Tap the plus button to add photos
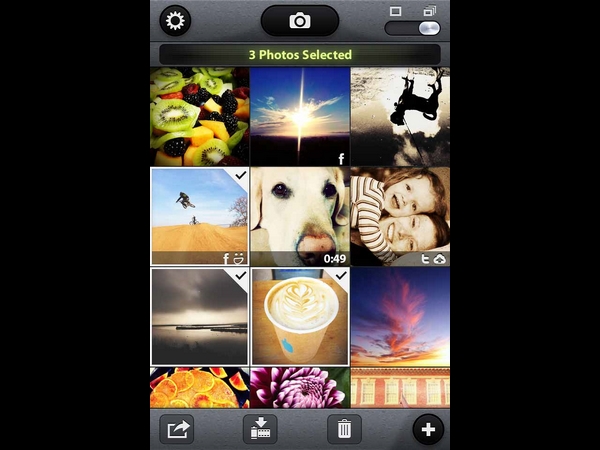Screen dimensions: 600x450 click(428, 430)
